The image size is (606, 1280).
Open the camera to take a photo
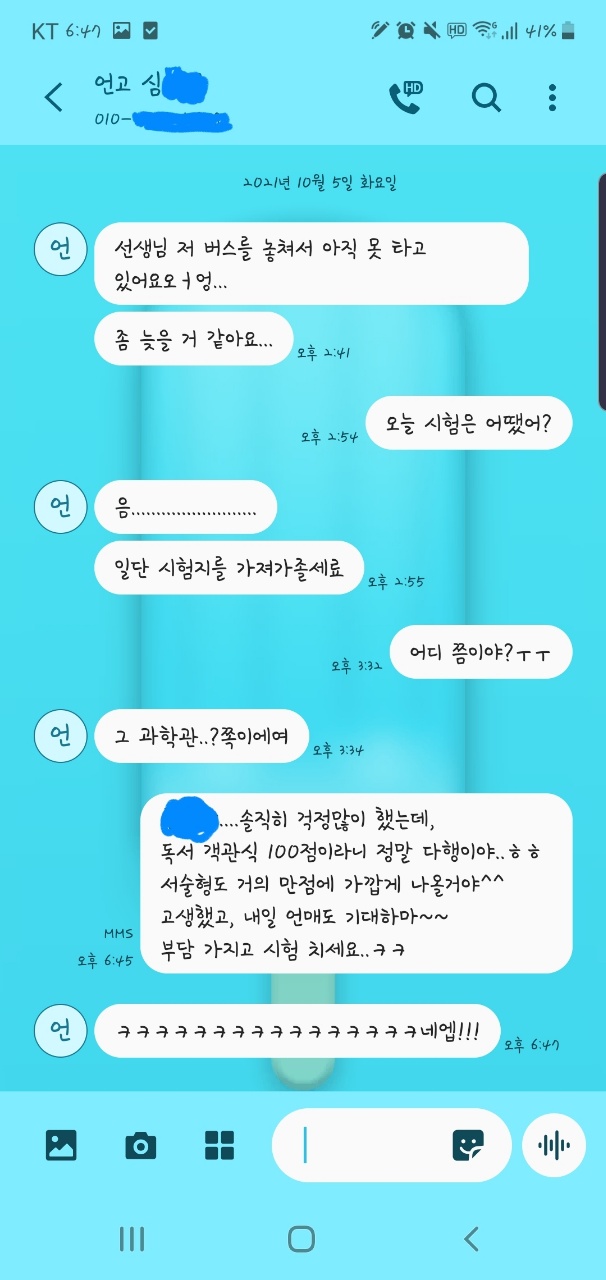tap(140, 1145)
